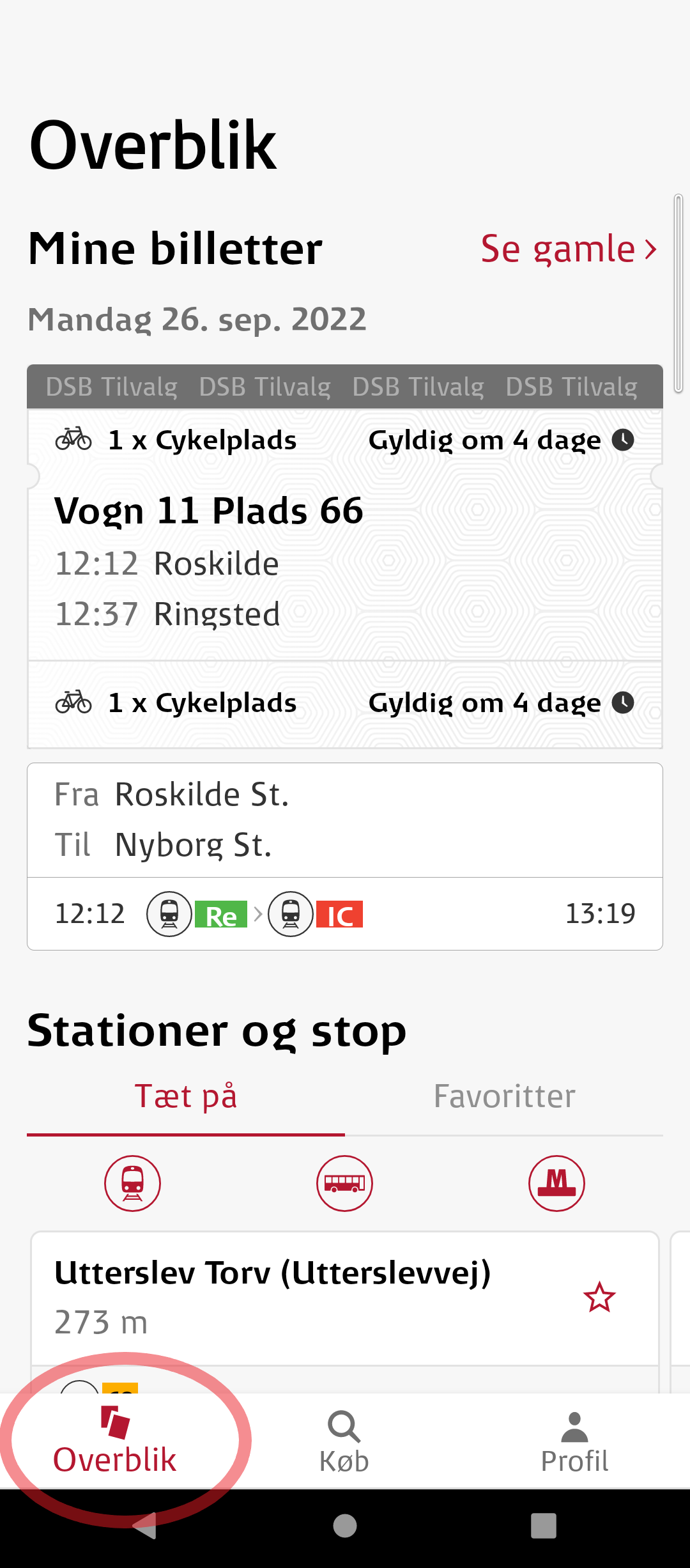Select the train icon under Stationer og stop
This screenshot has width=690, height=1568.
(x=132, y=1183)
